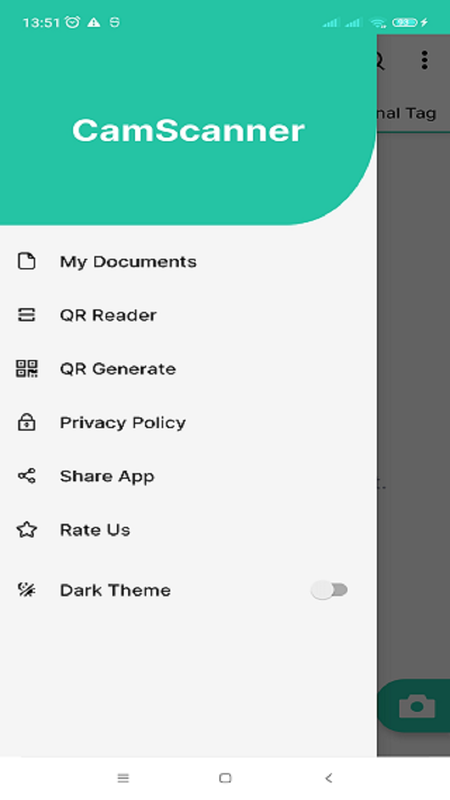
Task: Select QR Generate
Action: tap(188, 368)
